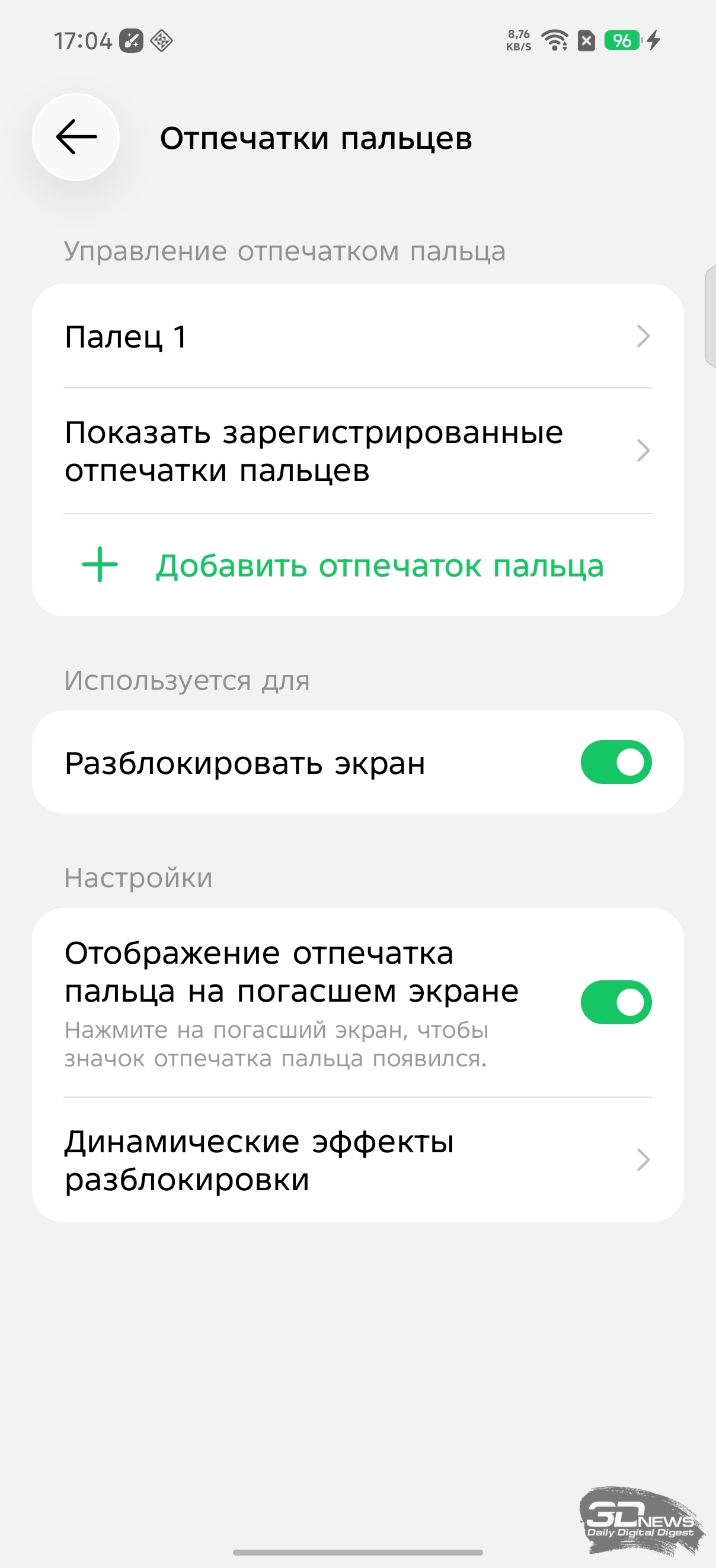Viewport: 716px width, 1568px height.
Task: Turn off fingerprint display on dimmed screen
Action: tap(616, 1002)
